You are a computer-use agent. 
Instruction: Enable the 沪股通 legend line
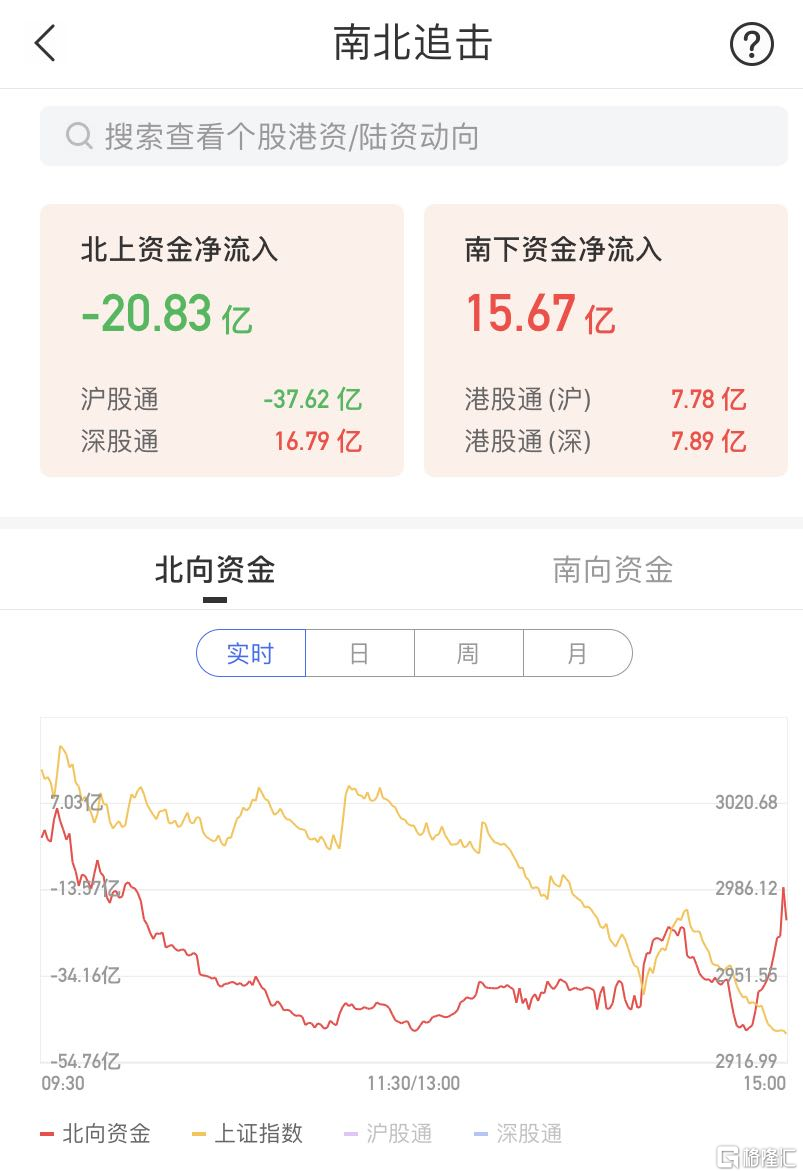pos(388,1133)
